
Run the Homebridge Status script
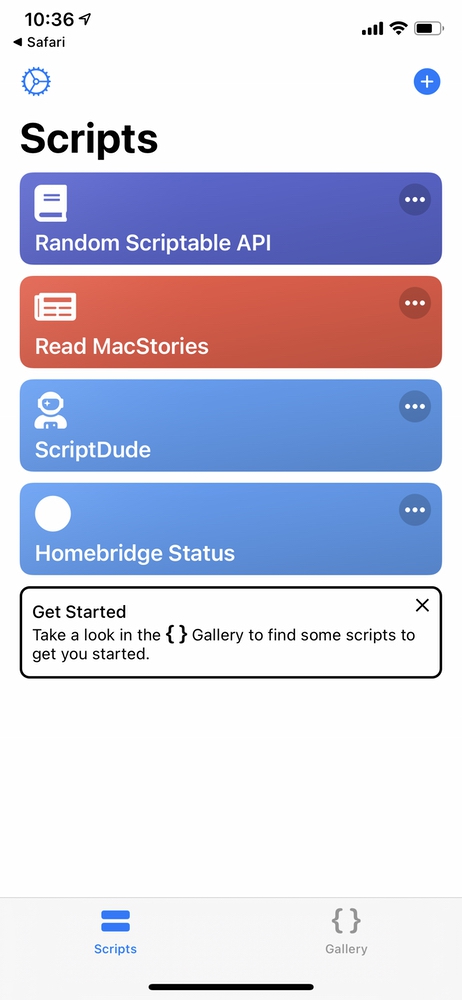coord(231,529)
